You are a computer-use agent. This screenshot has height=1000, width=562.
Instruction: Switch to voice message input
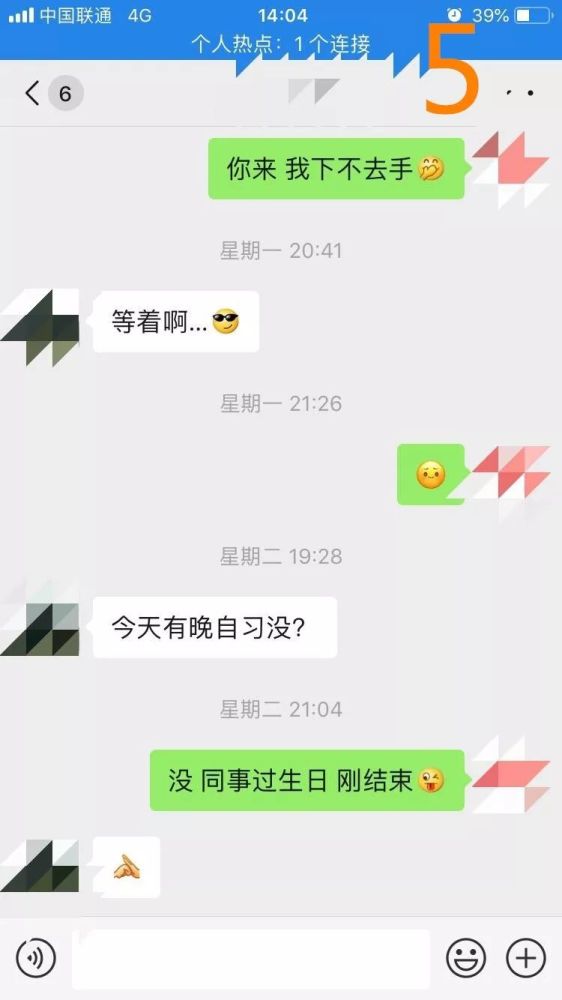point(36,958)
